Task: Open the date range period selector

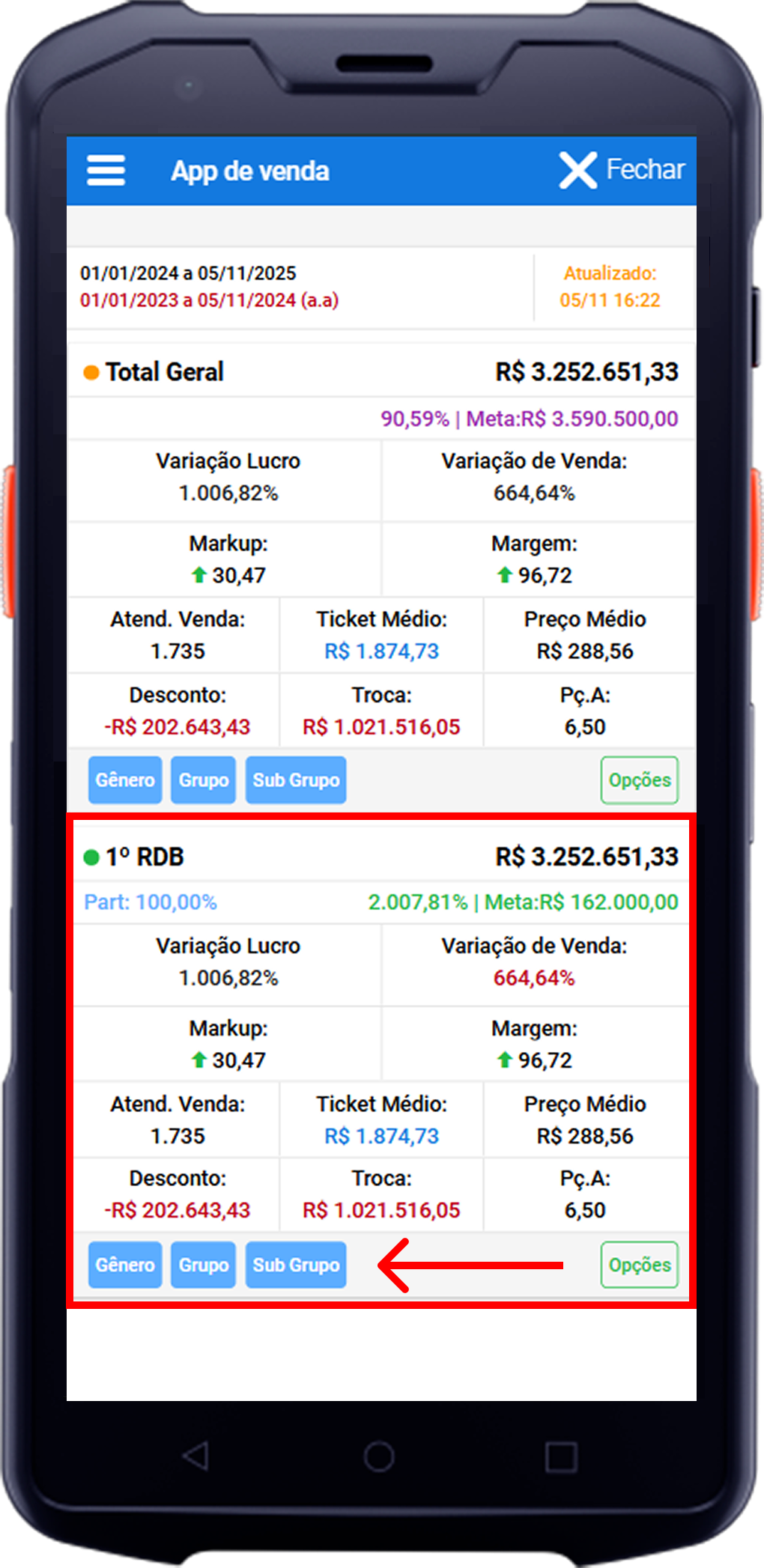Action: 210,287
